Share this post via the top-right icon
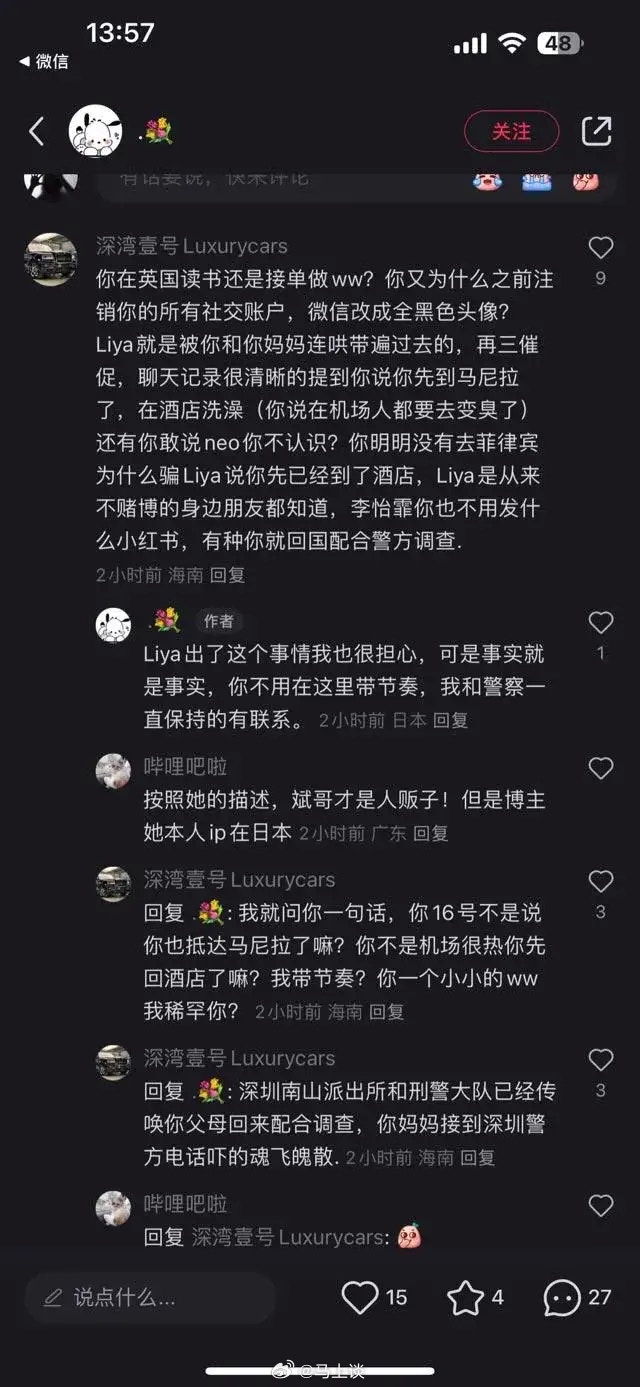Screen dimensions: 640x1387 coord(596,131)
